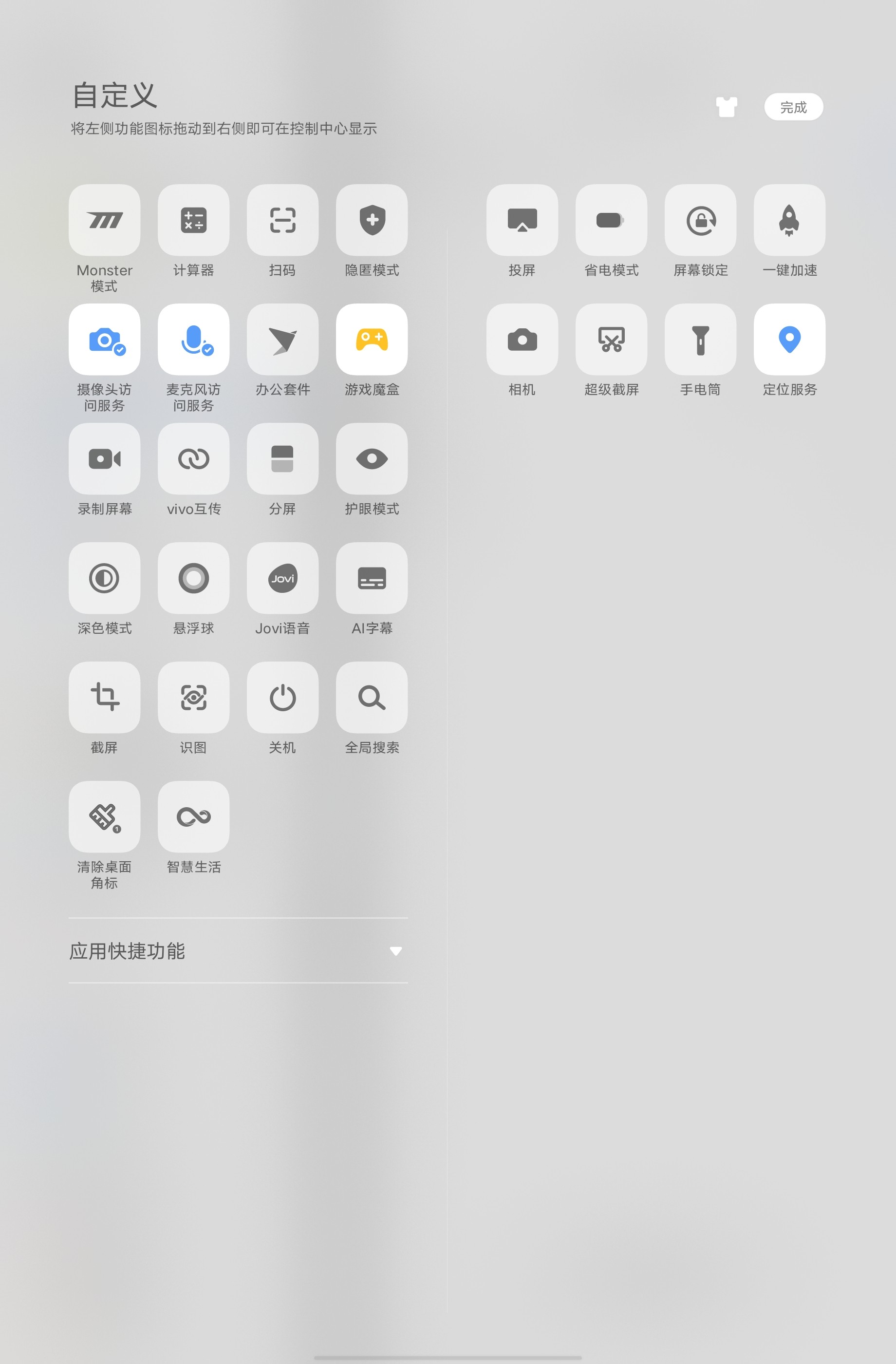Select the vivo互传 tile

[x=194, y=458]
